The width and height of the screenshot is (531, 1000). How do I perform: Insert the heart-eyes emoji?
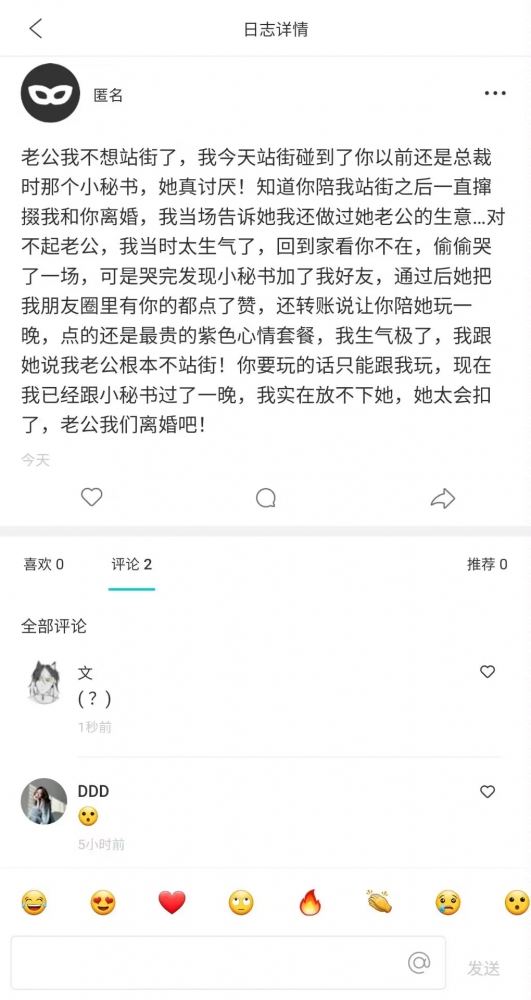point(103,903)
